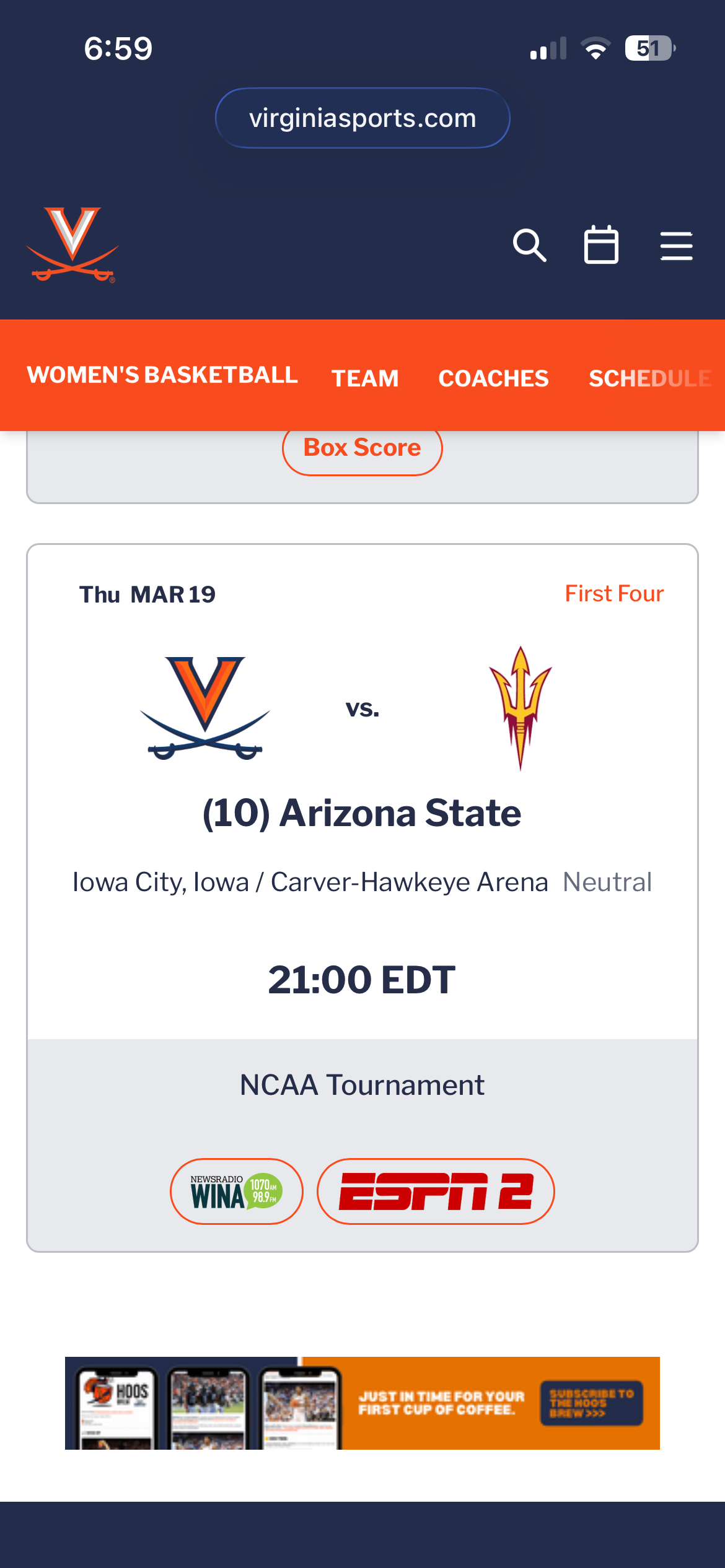
Task: Open the hamburger menu
Action: (x=676, y=246)
